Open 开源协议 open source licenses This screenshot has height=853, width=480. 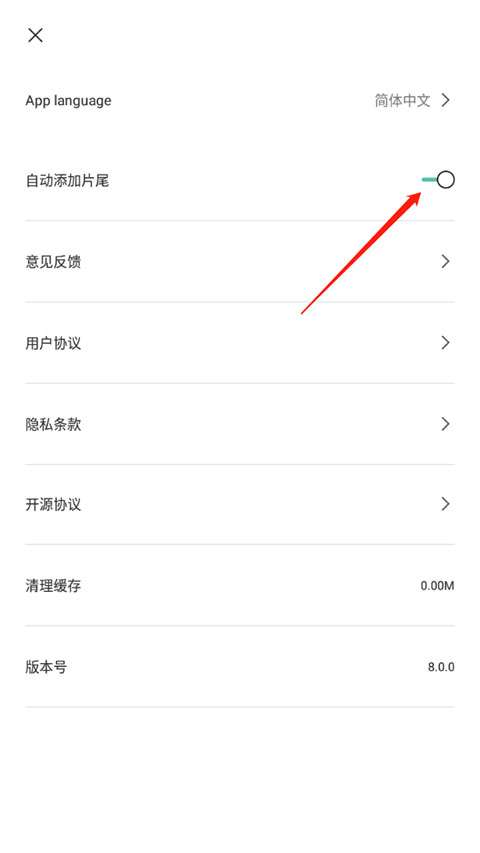(x=239, y=504)
